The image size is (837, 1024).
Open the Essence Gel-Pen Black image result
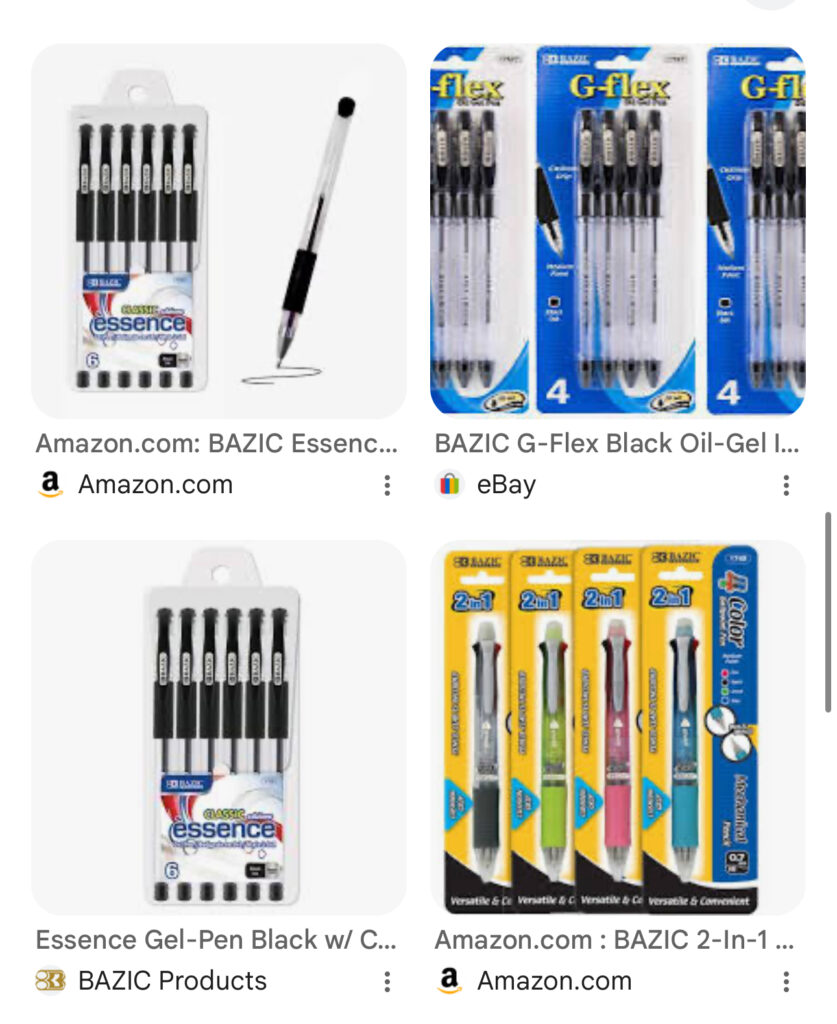[x=218, y=727]
